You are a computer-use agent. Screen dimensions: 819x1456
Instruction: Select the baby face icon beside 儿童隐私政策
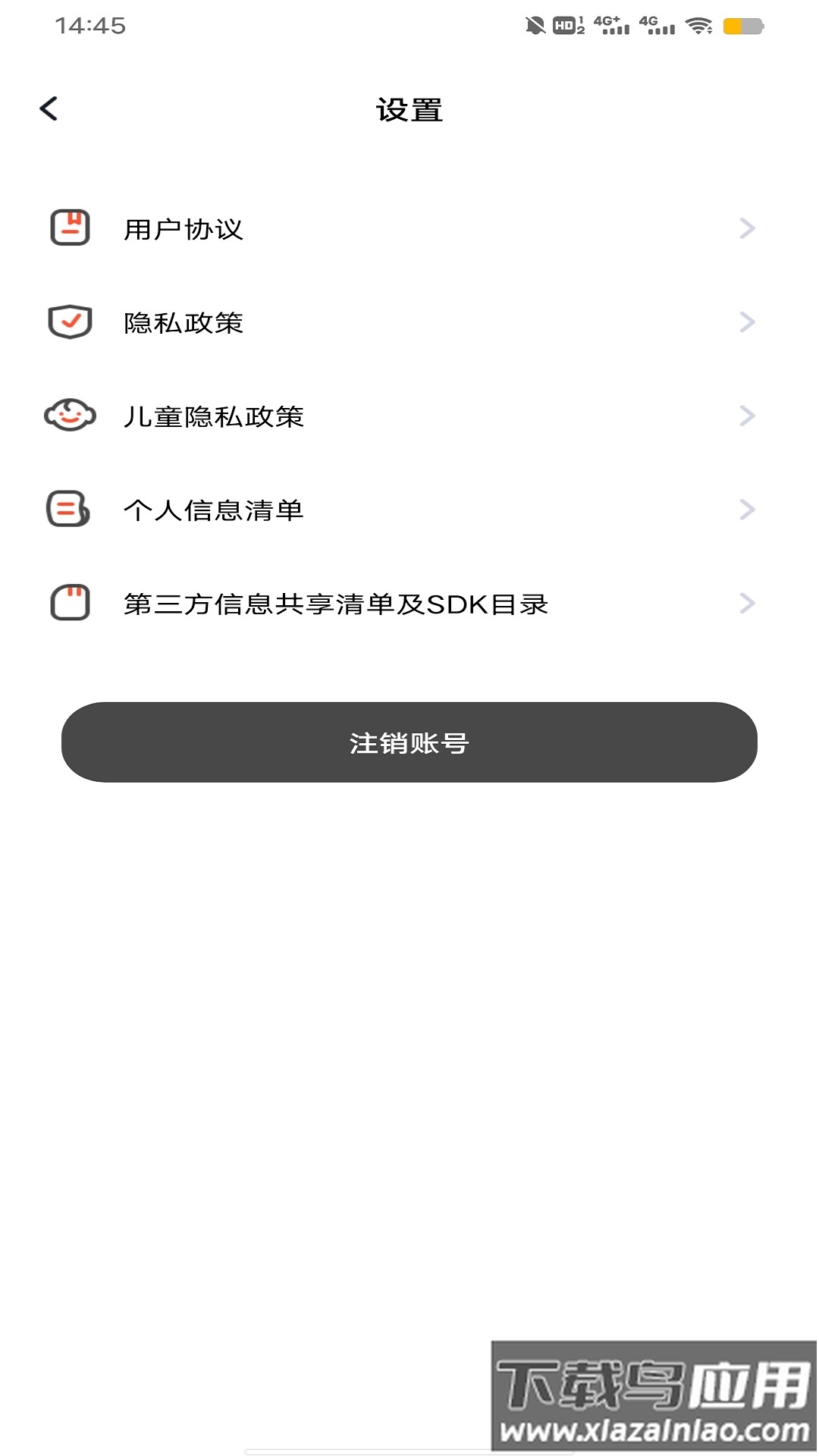pyautogui.click(x=69, y=416)
